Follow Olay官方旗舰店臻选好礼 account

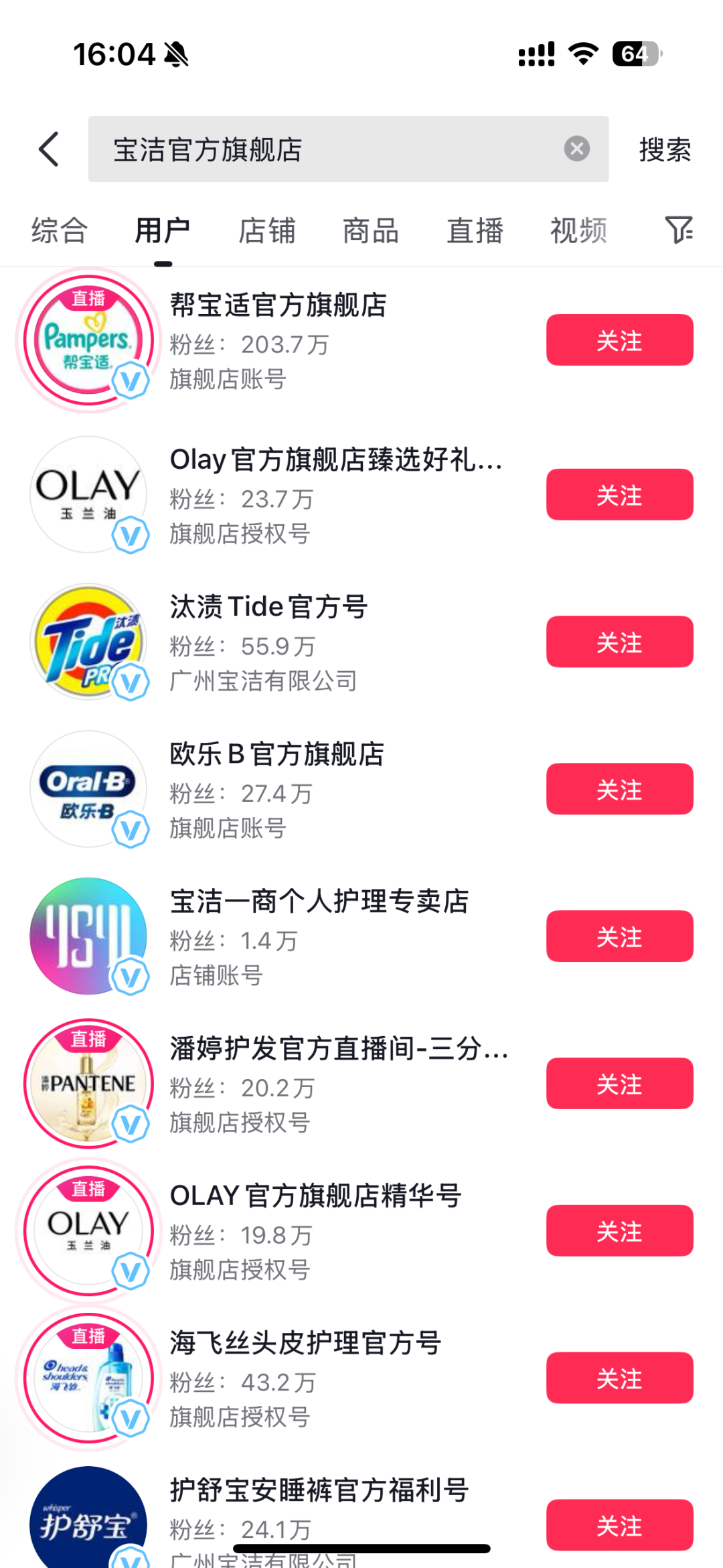click(619, 495)
